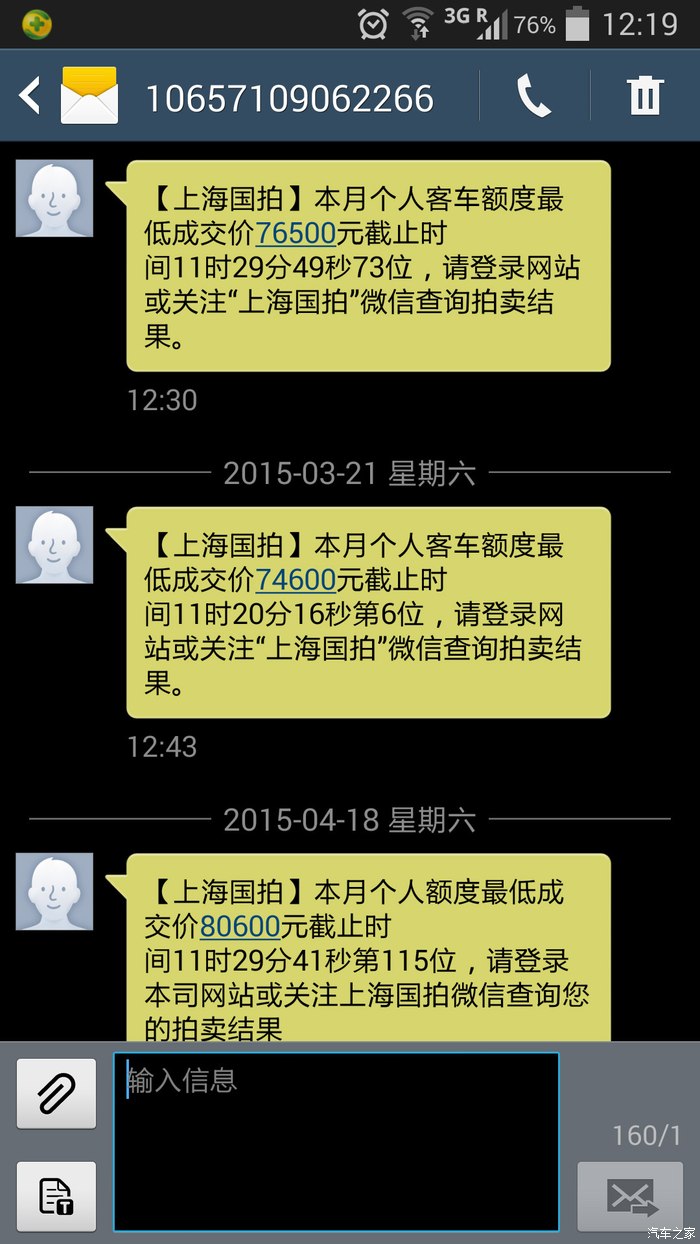The height and width of the screenshot is (1244, 700).
Task: Delete messages with the trash icon
Action: tap(645, 97)
